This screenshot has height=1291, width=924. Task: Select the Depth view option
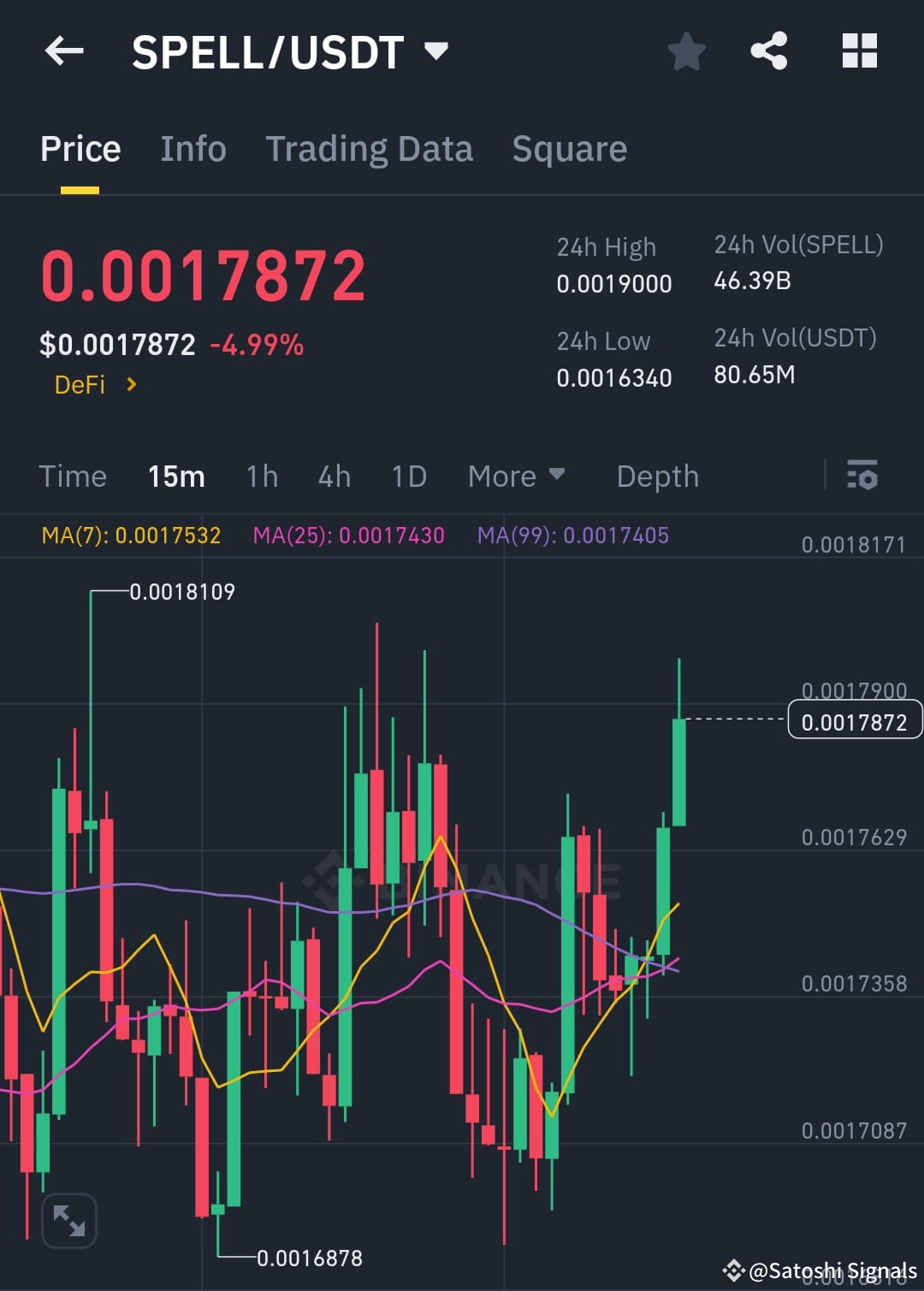click(657, 476)
